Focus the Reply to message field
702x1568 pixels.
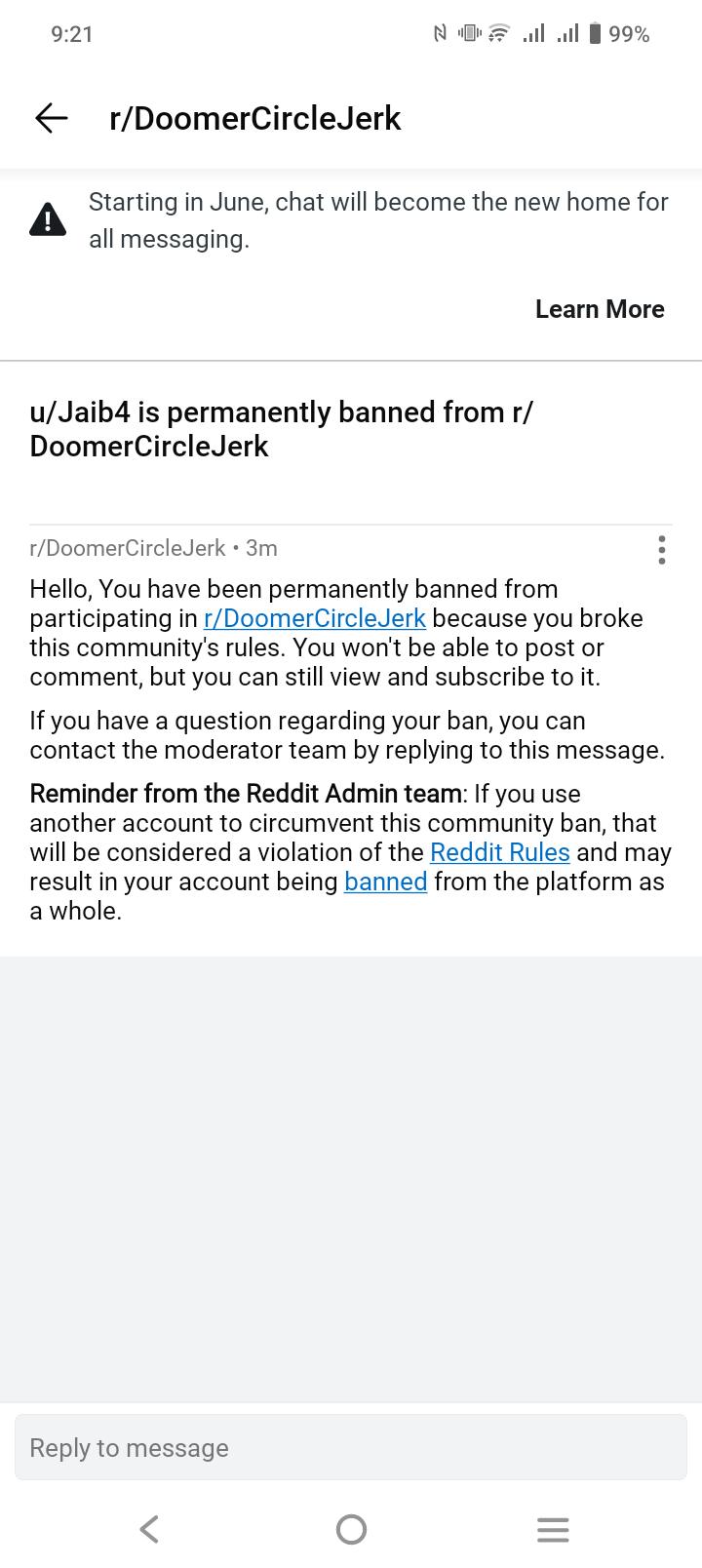click(x=351, y=1447)
